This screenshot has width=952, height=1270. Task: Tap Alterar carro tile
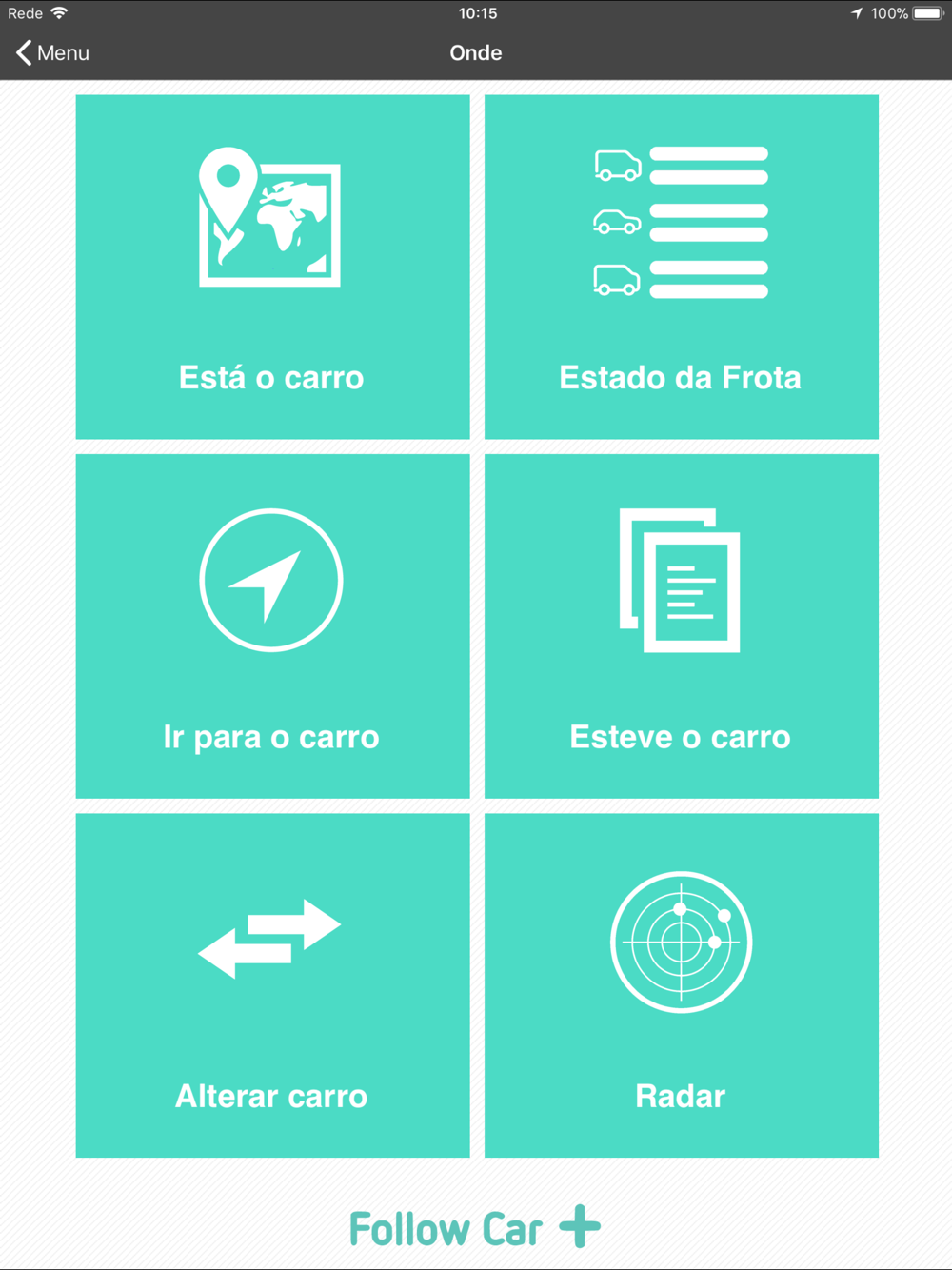pyautogui.click(x=272, y=985)
